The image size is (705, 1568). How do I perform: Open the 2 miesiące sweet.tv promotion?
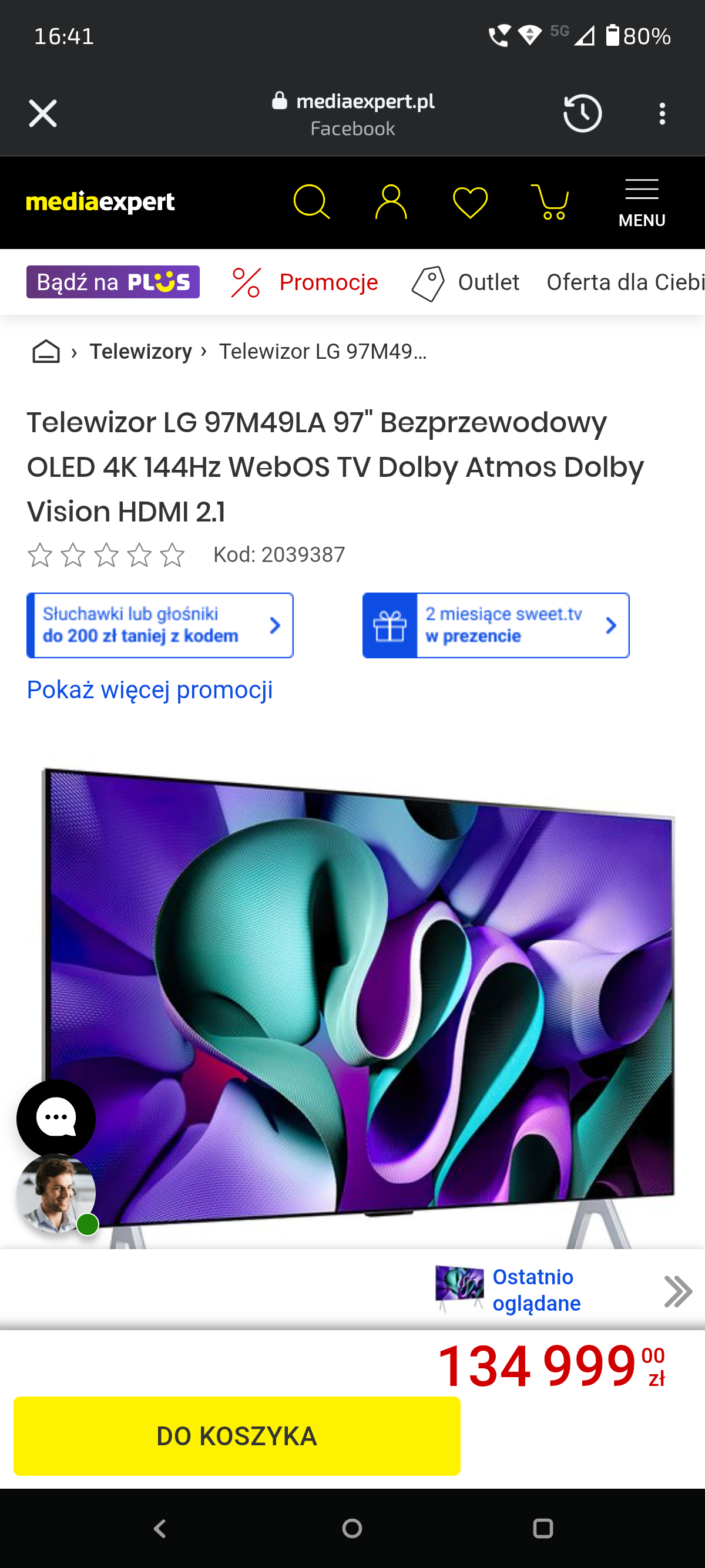[496, 625]
